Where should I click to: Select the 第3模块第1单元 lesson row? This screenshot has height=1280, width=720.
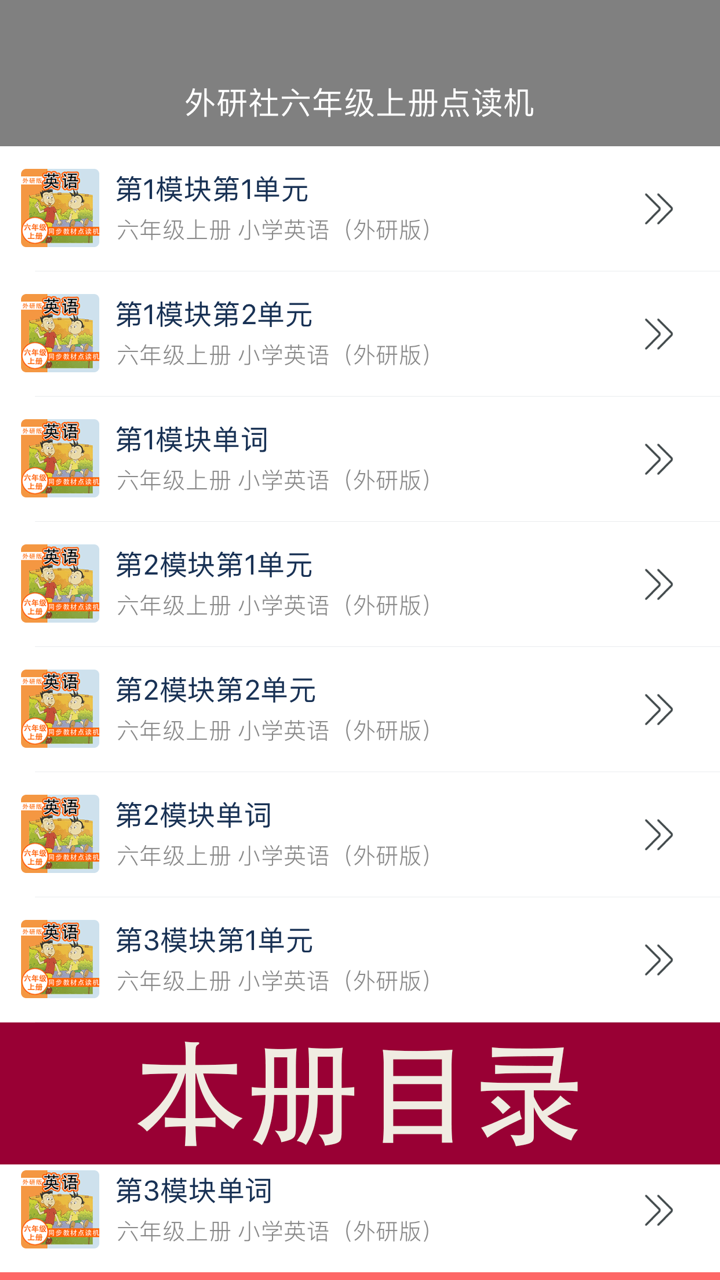pos(219,940)
